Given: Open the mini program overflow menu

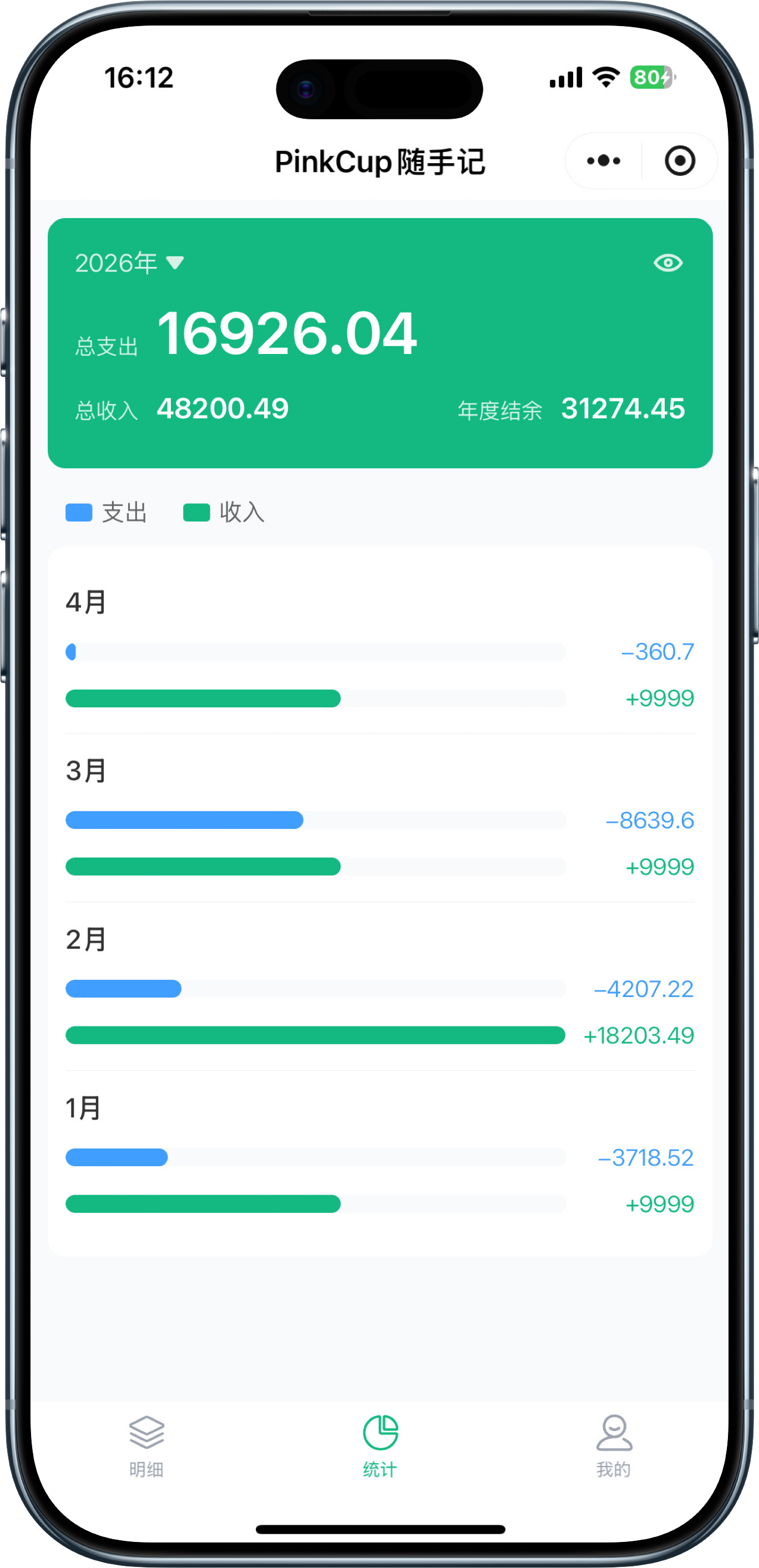Looking at the screenshot, I should pyautogui.click(x=603, y=161).
